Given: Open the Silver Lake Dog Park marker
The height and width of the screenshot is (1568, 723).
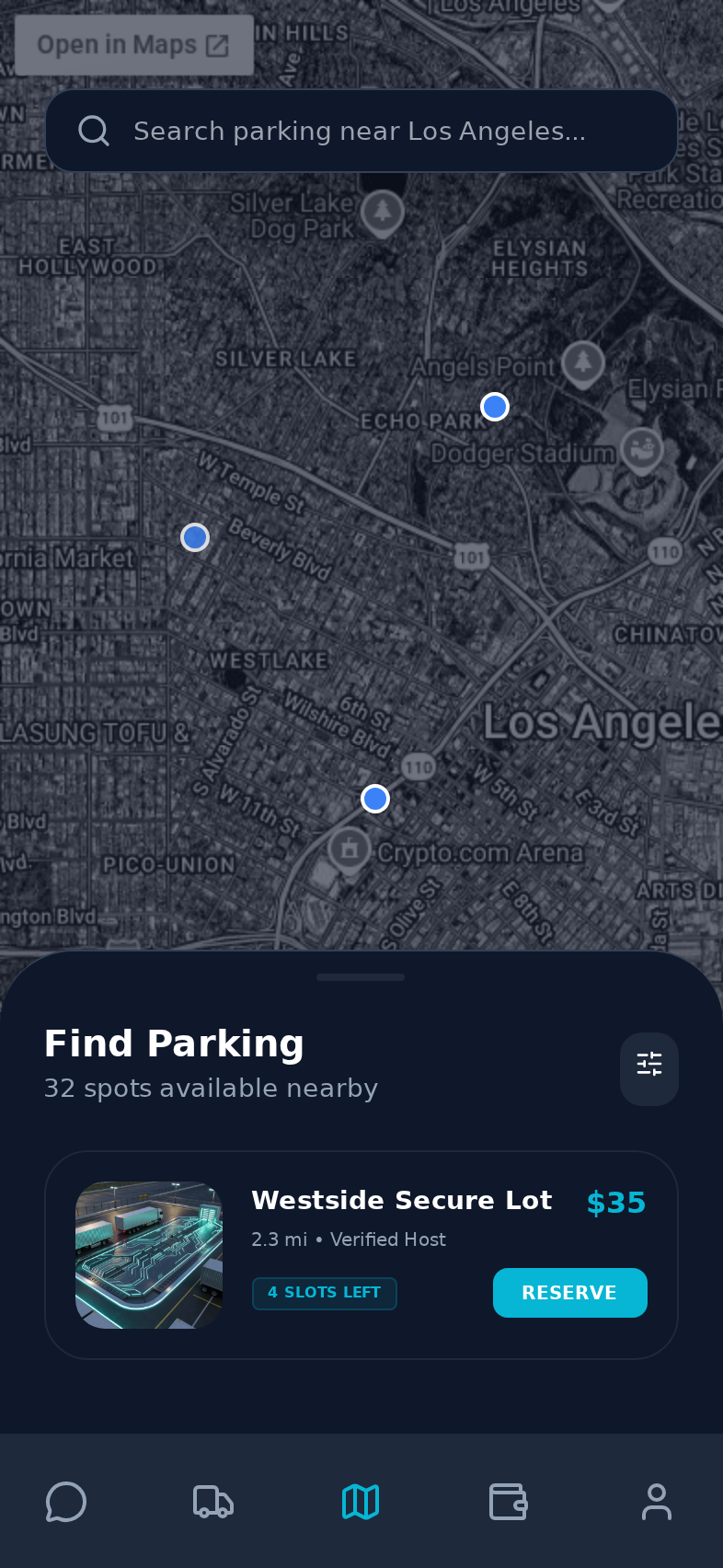Looking at the screenshot, I should (381, 212).
